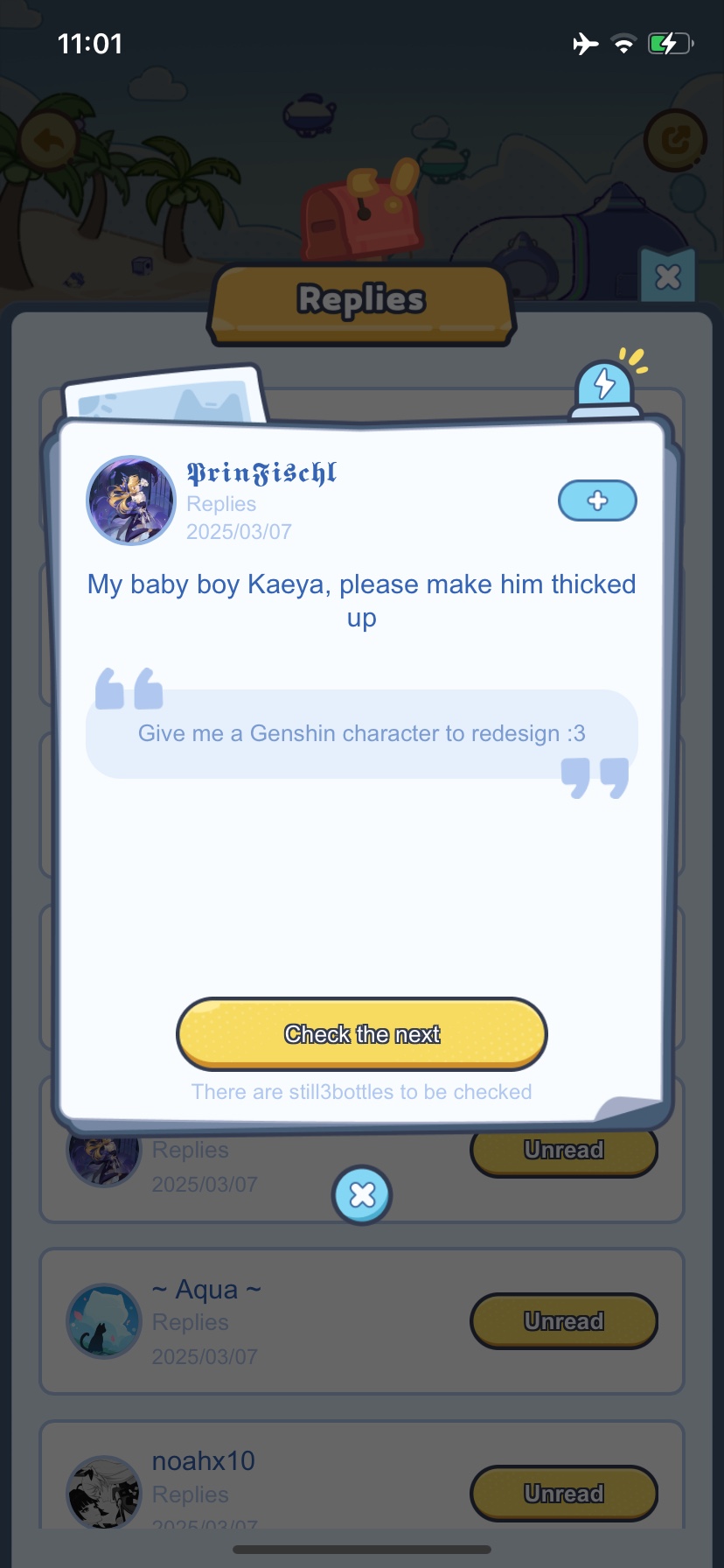Tap the Check the next button
724x1568 pixels.
pyautogui.click(x=361, y=1033)
